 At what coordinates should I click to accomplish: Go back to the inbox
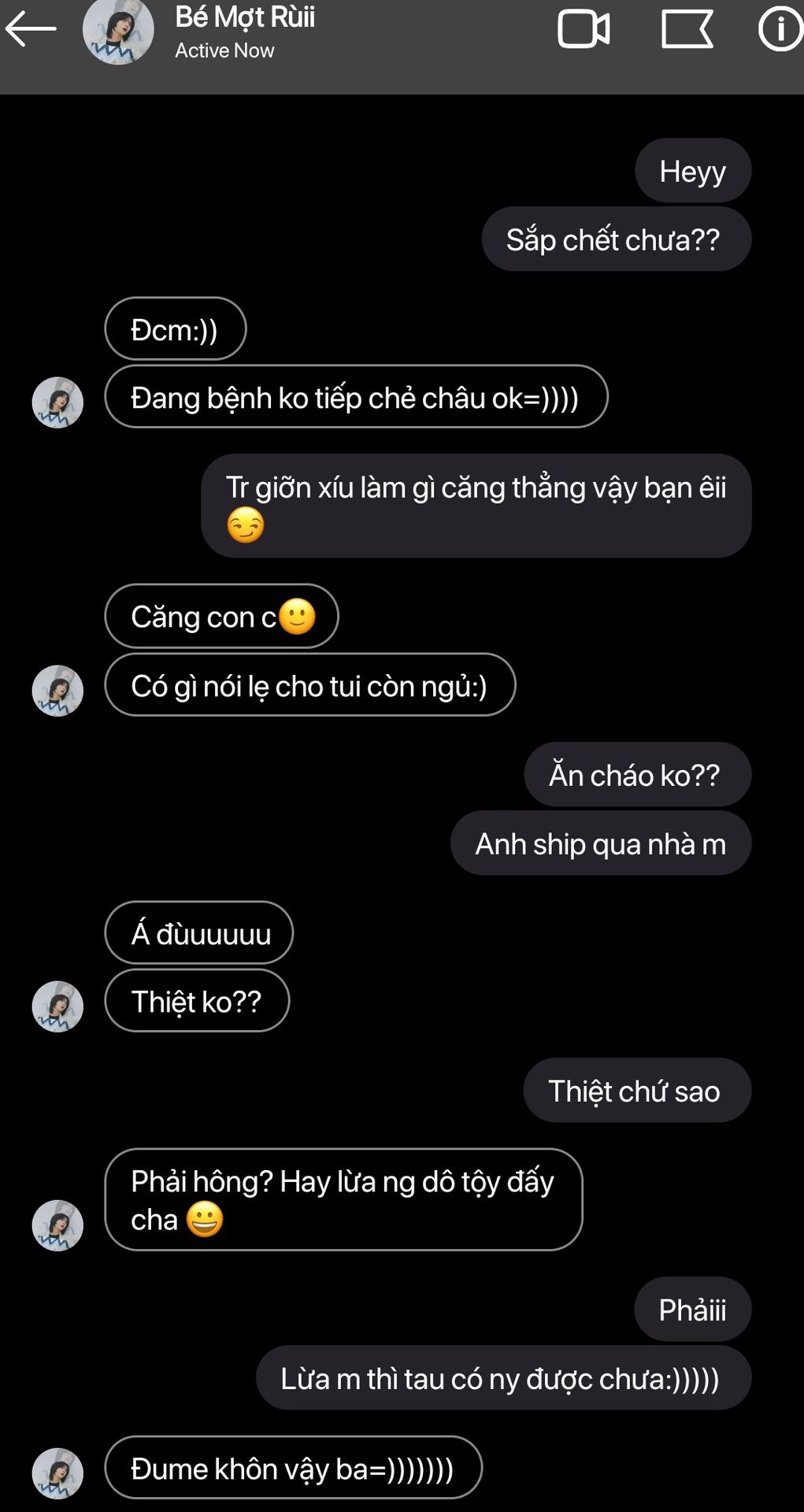tap(31, 30)
